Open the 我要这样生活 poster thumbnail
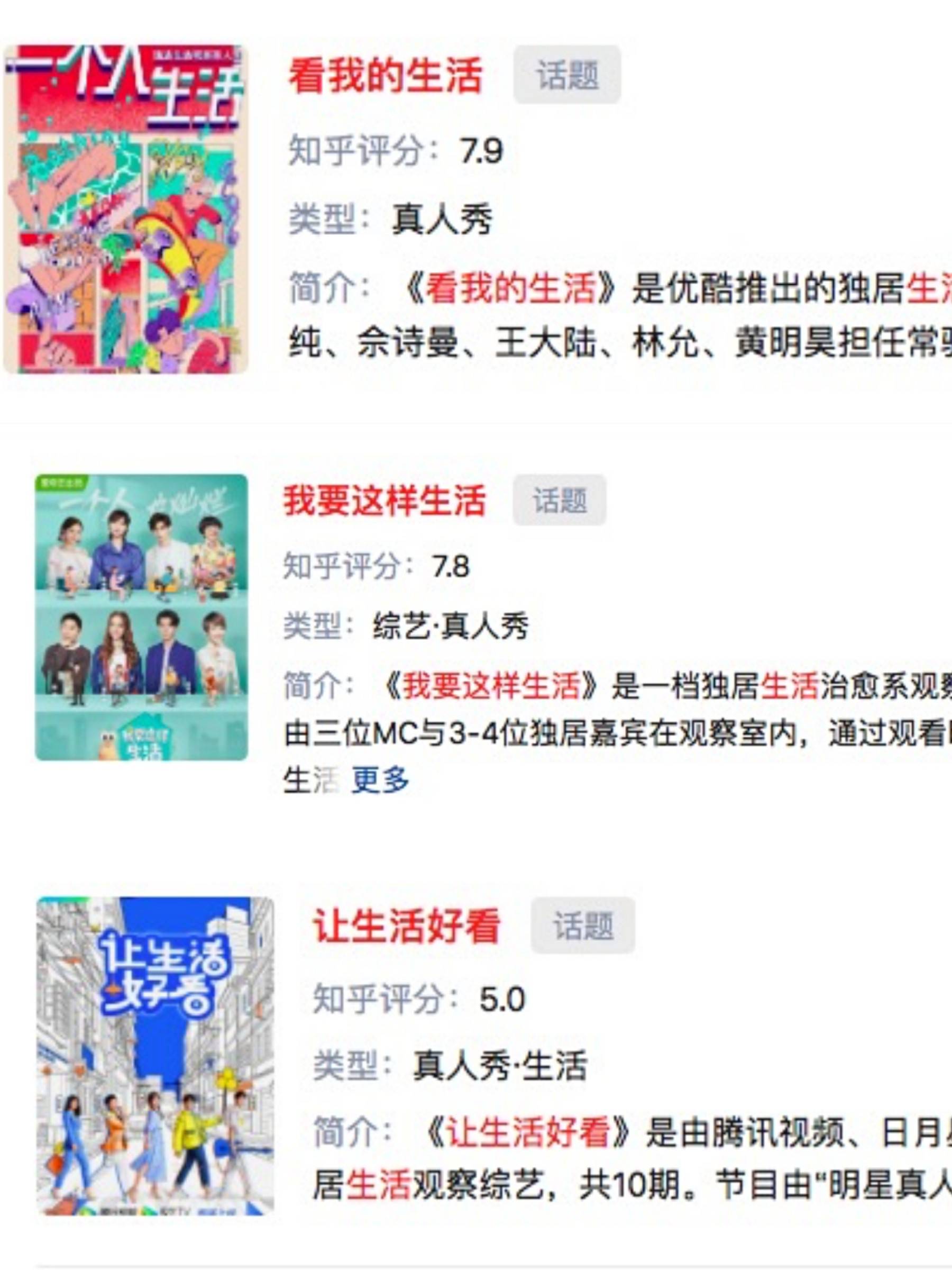 click(x=141, y=617)
